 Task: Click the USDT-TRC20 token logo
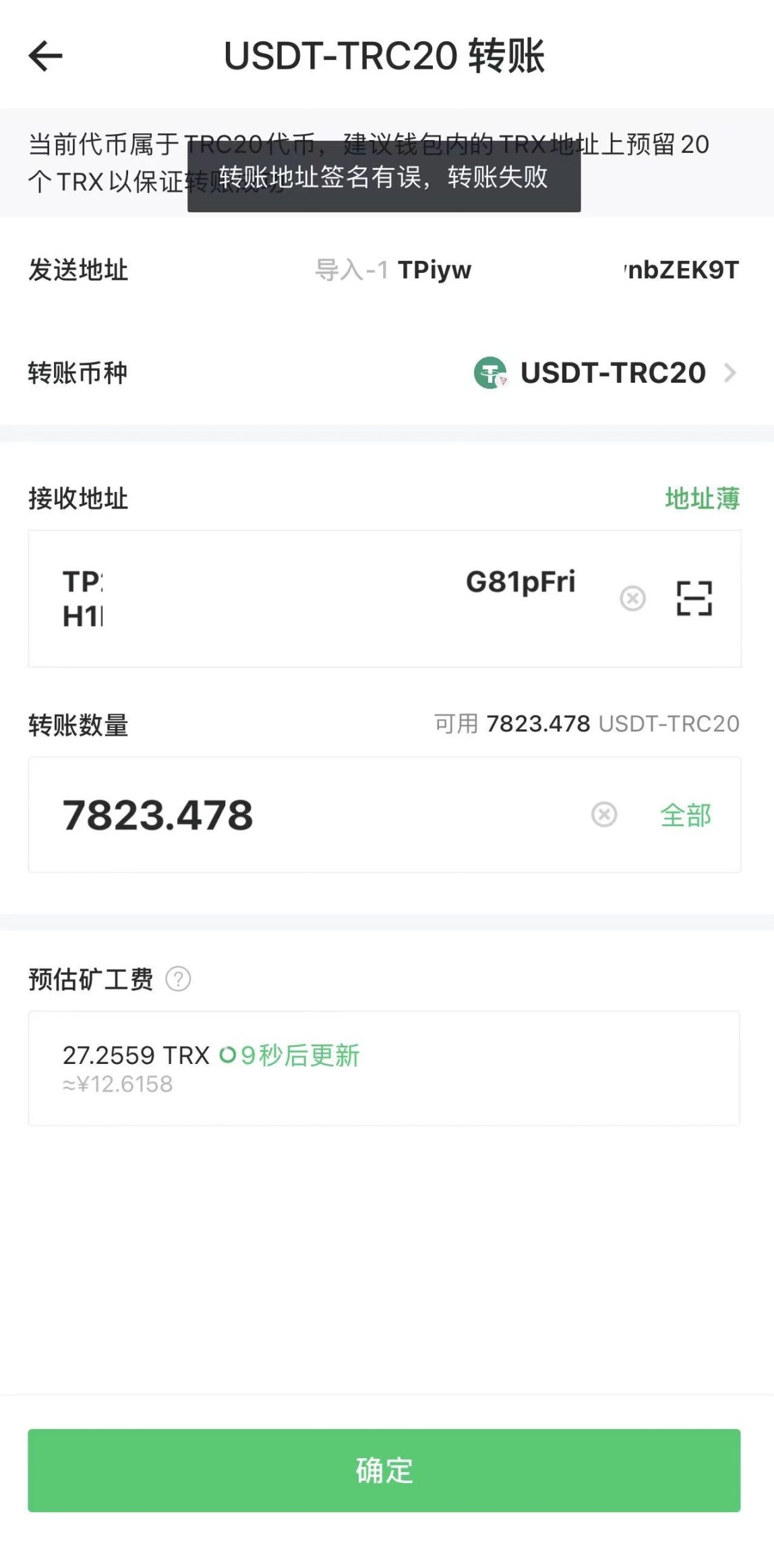click(x=491, y=372)
